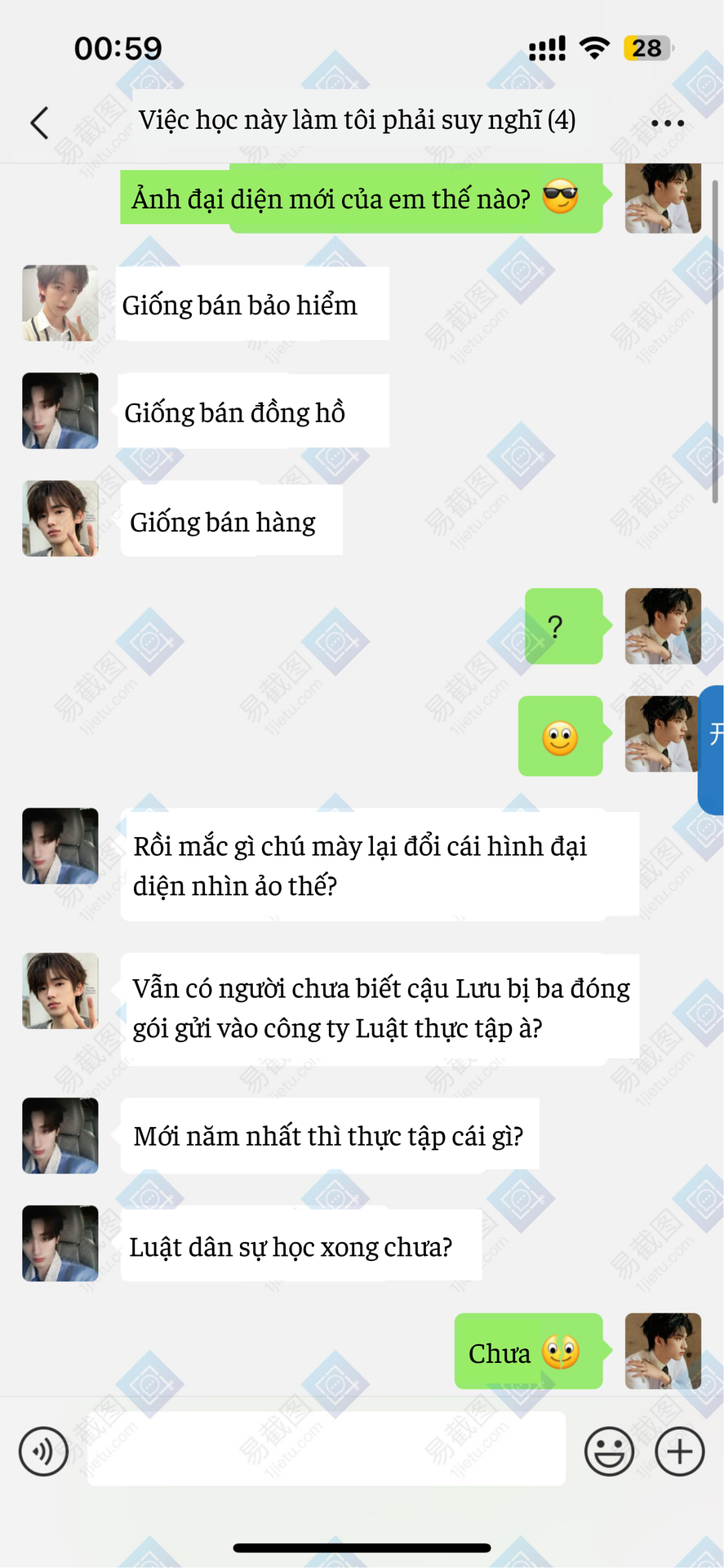Open the emoji sticker picker

[609, 1451]
